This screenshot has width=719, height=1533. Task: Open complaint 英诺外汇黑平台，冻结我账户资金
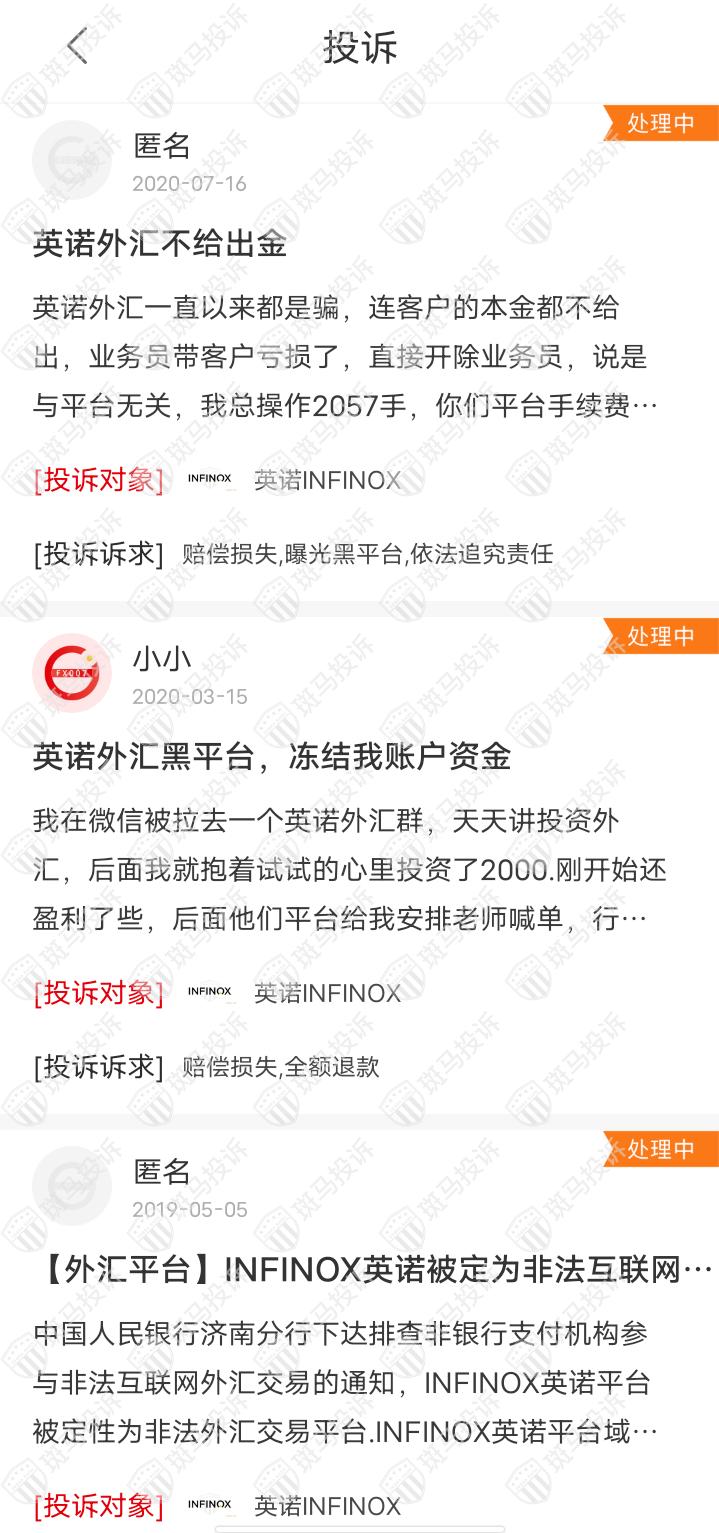272,757
